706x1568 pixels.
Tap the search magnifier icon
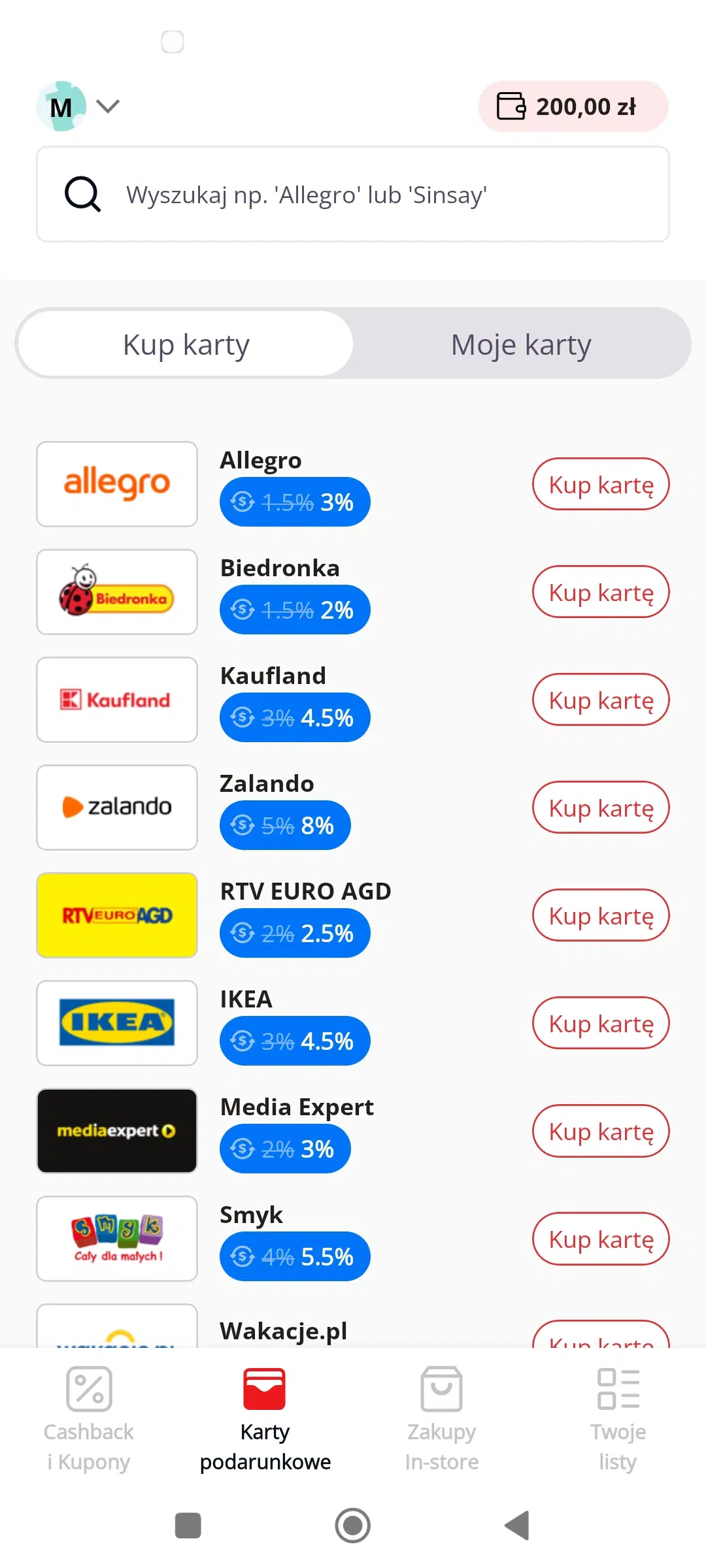81,194
